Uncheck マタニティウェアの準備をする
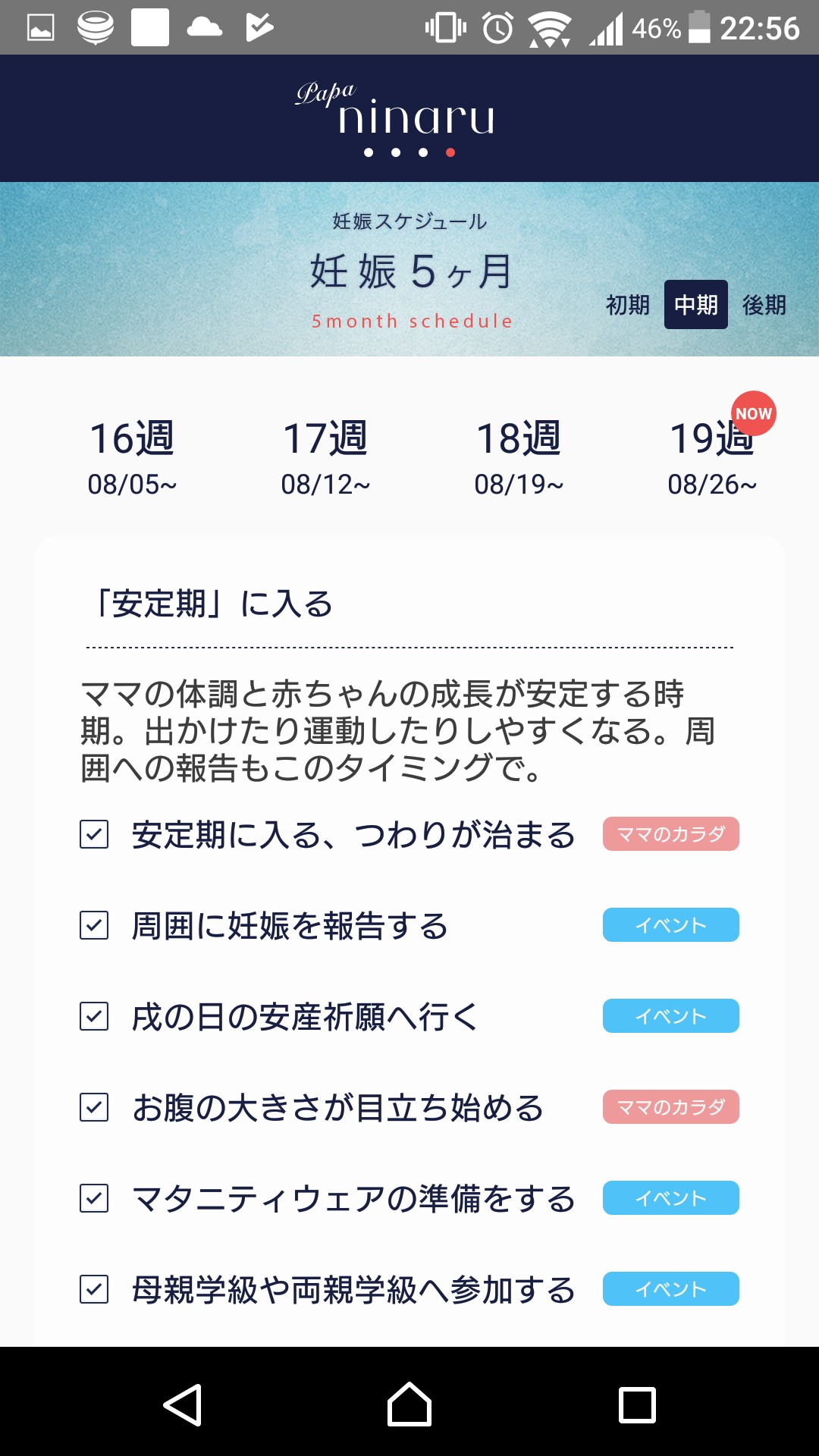The height and width of the screenshot is (1456, 819). [x=94, y=1198]
